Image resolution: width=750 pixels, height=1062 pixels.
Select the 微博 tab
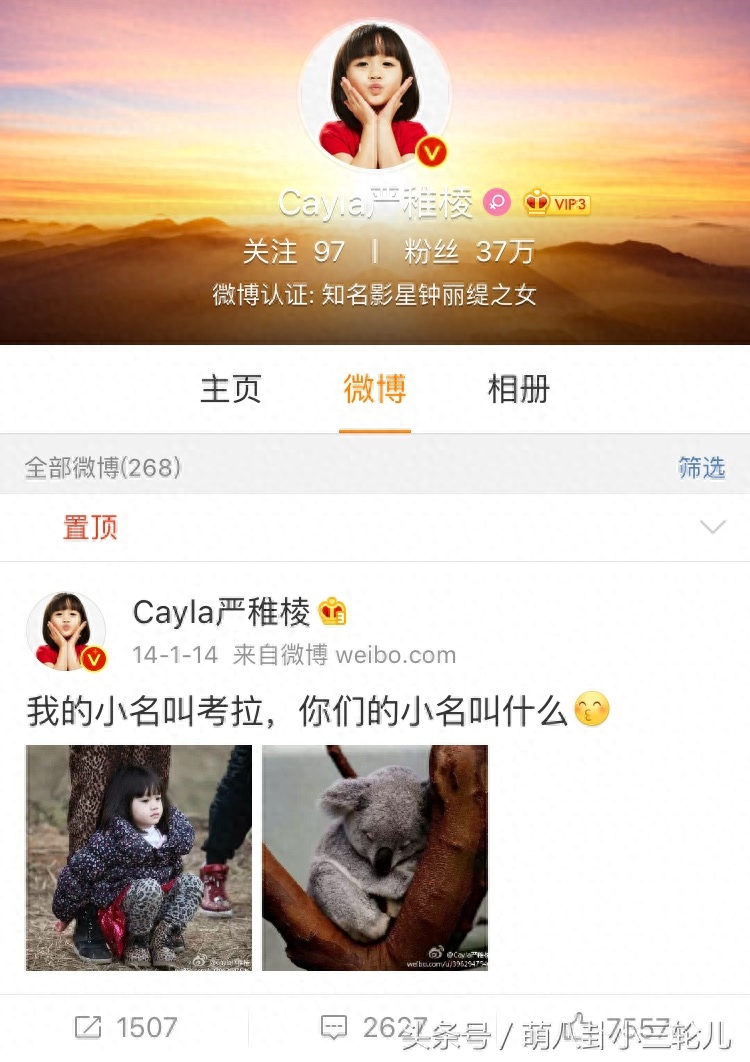375,389
